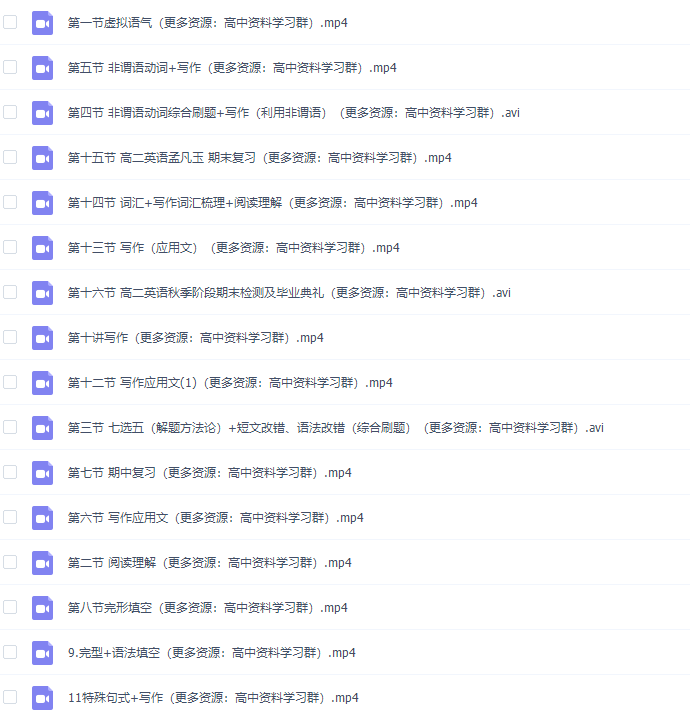This screenshot has height=715, width=690.
Task: Check the box next to 第十三节 写作（应用文）
Action: coord(10,247)
